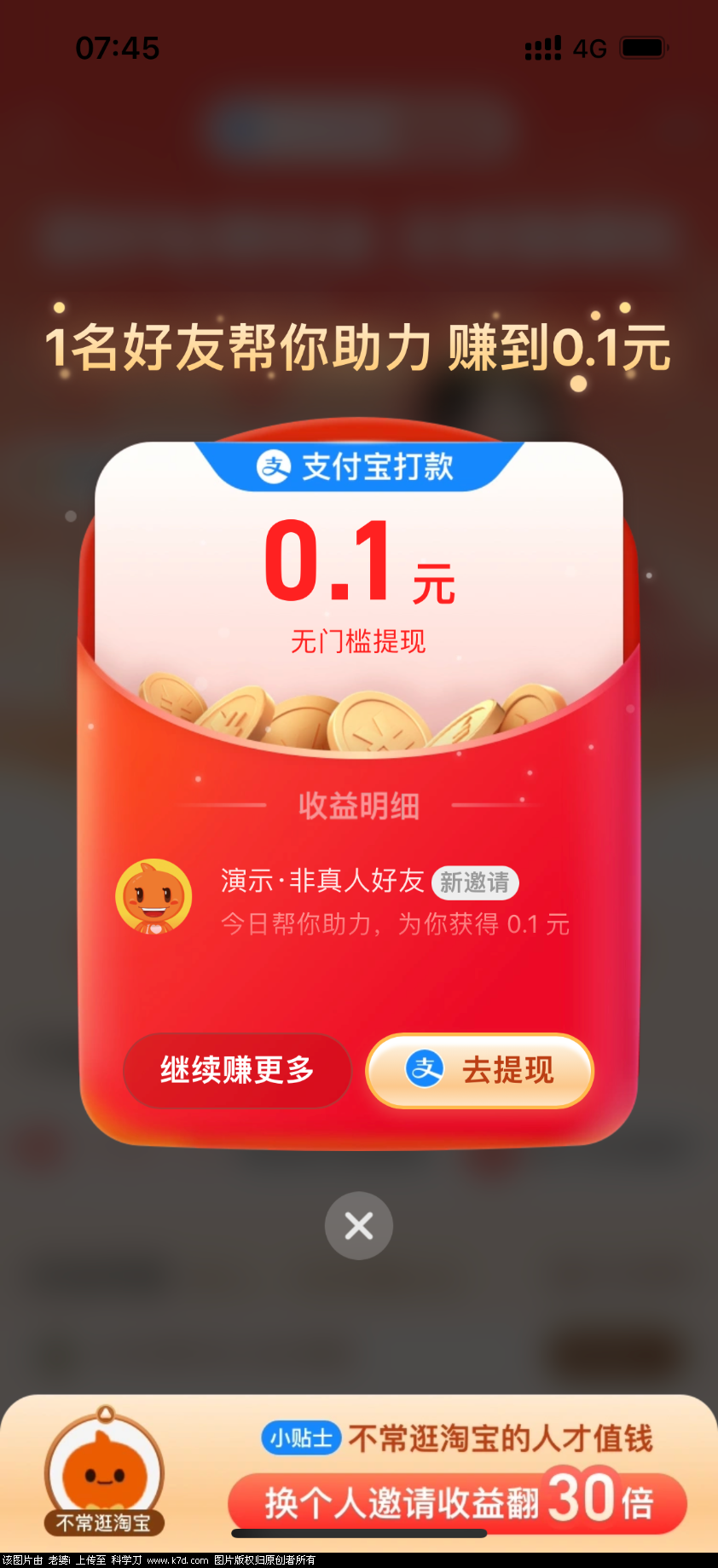Tap the cellular signal bars

click(542, 48)
